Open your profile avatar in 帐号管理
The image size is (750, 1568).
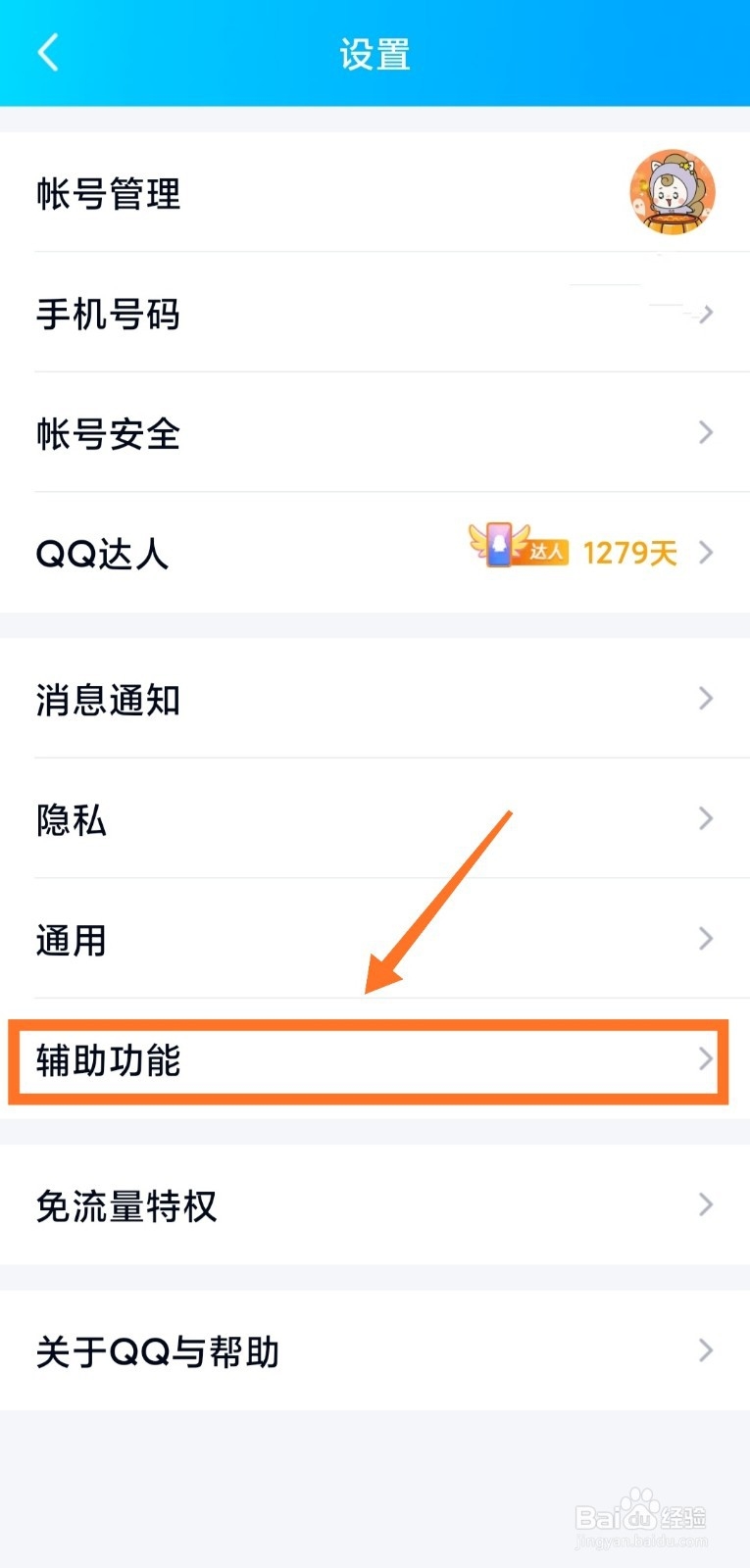(x=672, y=193)
